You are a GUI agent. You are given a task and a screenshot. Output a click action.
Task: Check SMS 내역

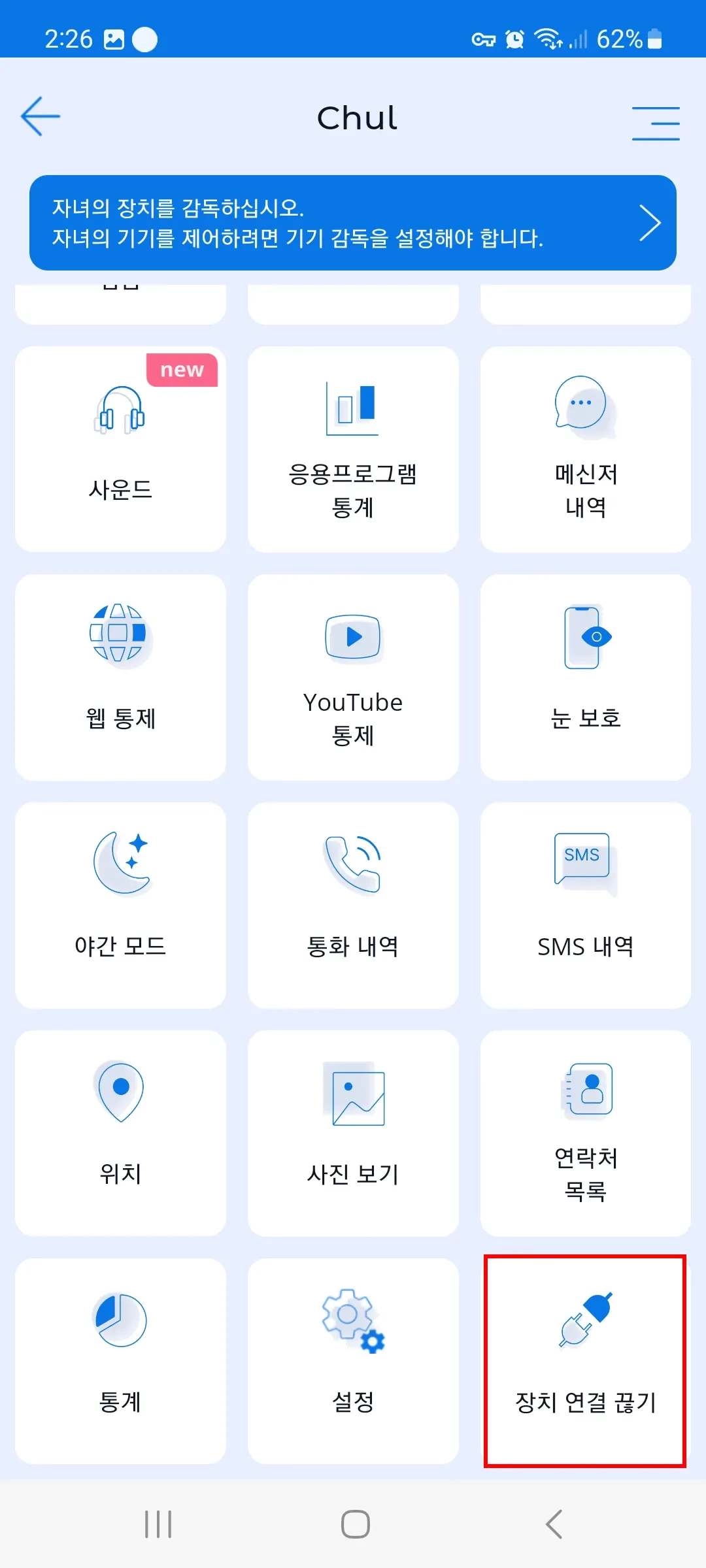[x=586, y=906]
